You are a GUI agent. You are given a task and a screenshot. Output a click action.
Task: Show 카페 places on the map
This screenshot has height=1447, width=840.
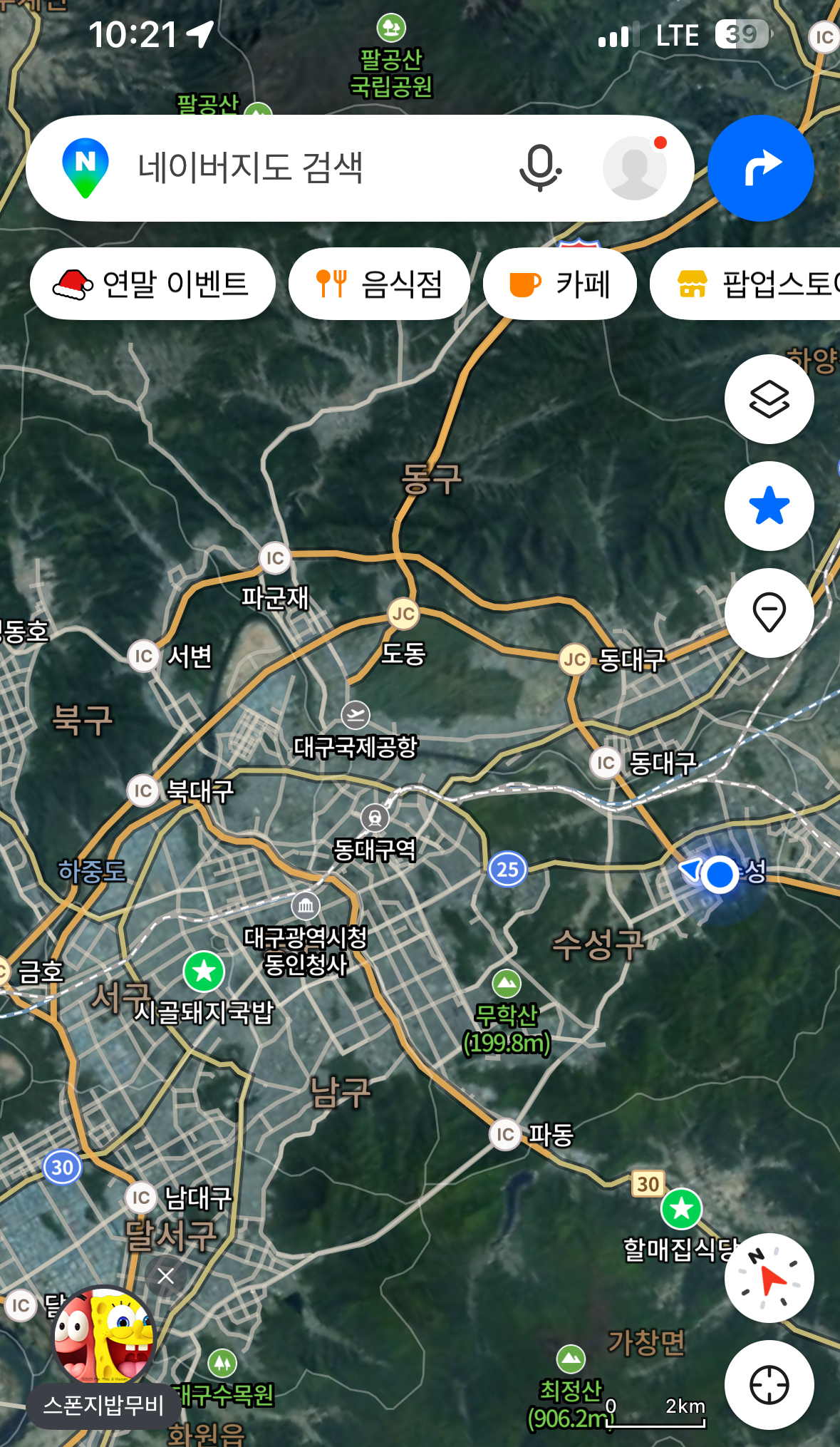click(559, 284)
